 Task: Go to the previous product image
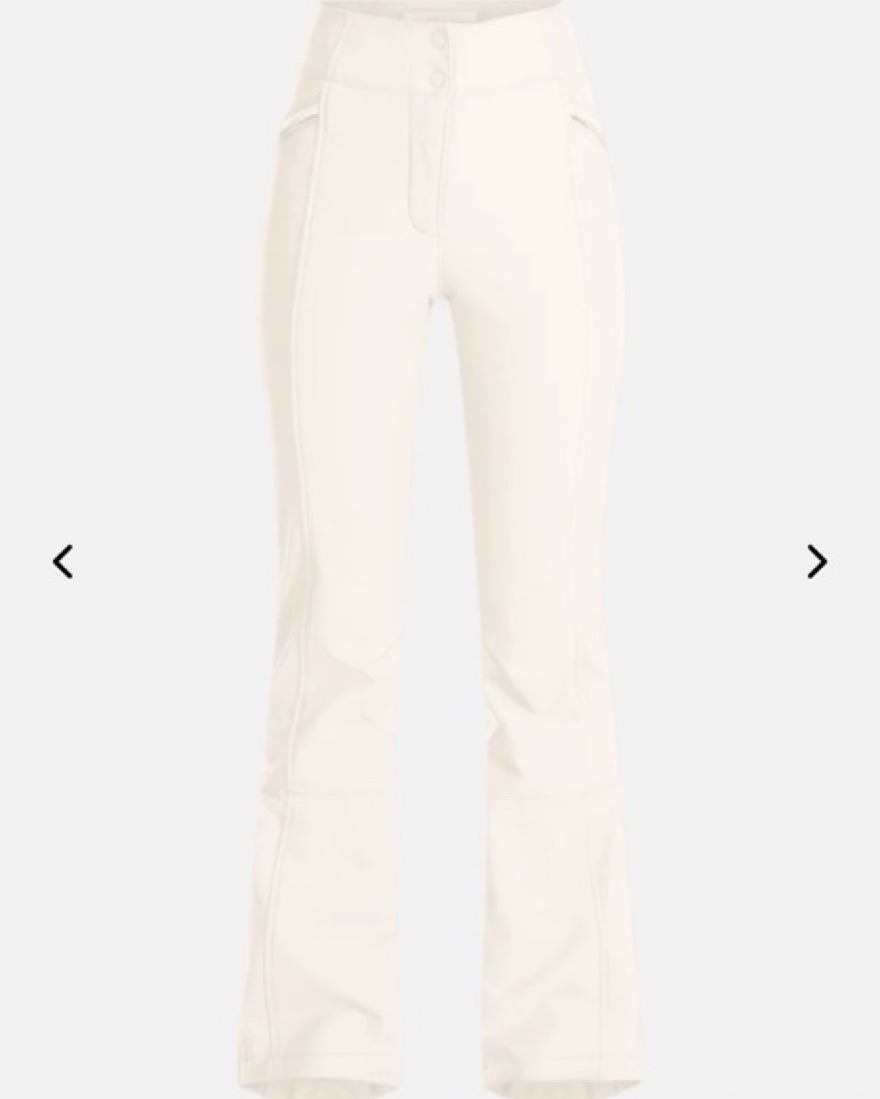(x=63, y=562)
